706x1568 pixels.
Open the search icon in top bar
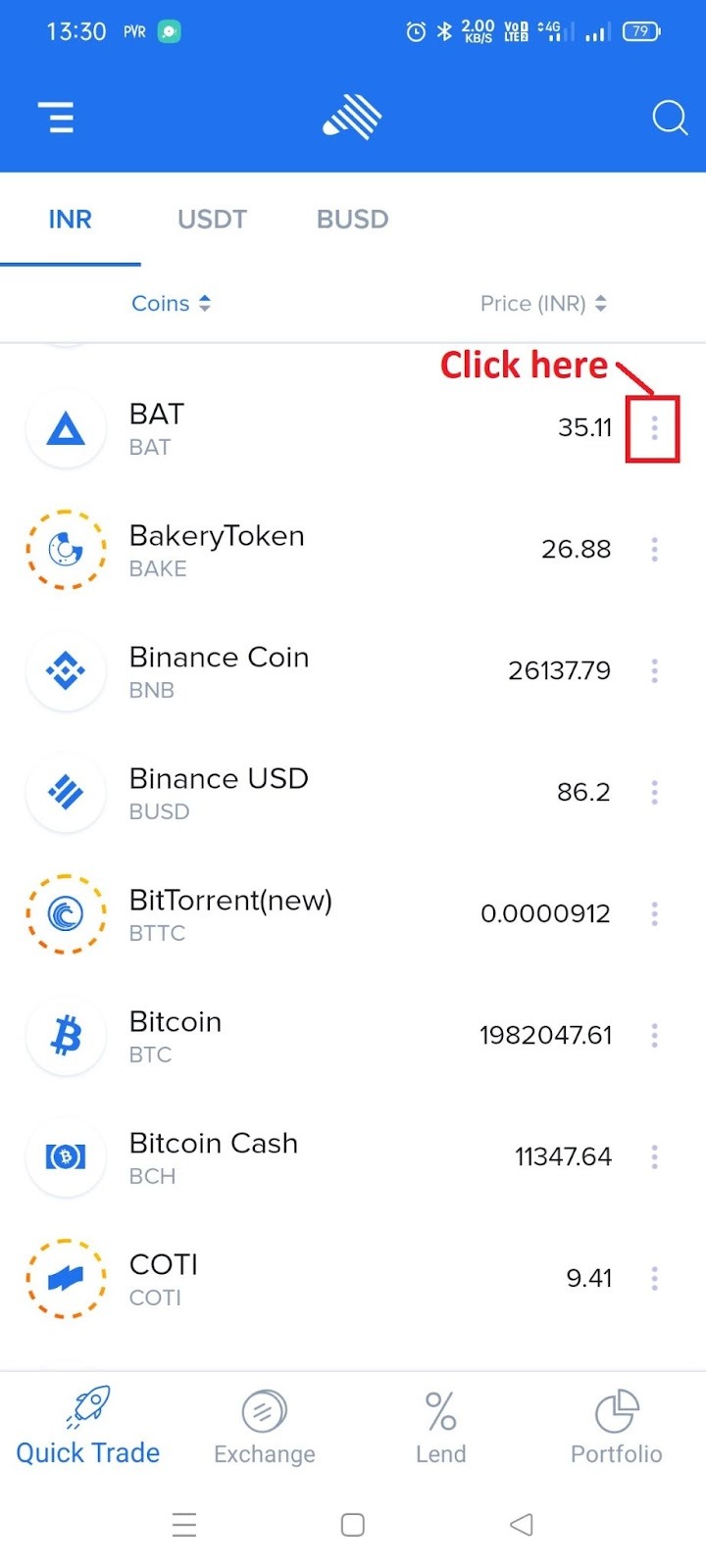tap(670, 118)
